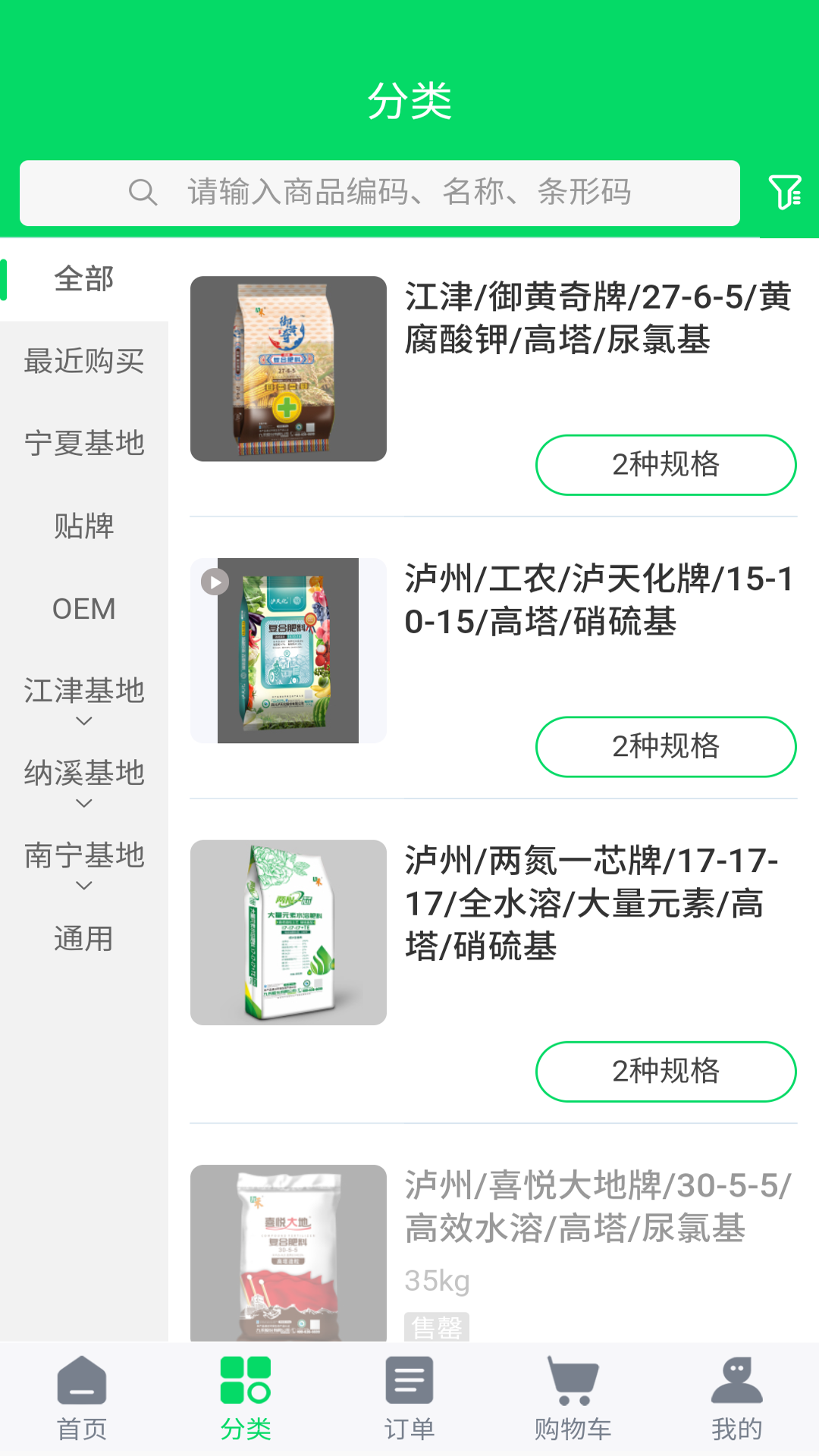View 2种规格 for the 两氮一芯牌 product
Image resolution: width=819 pixels, height=1456 pixels.
pos(665,1072)
